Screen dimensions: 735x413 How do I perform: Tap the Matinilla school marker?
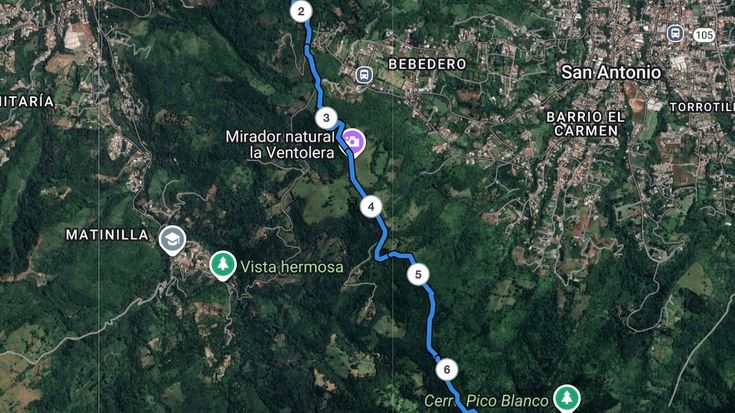(172, 239)
